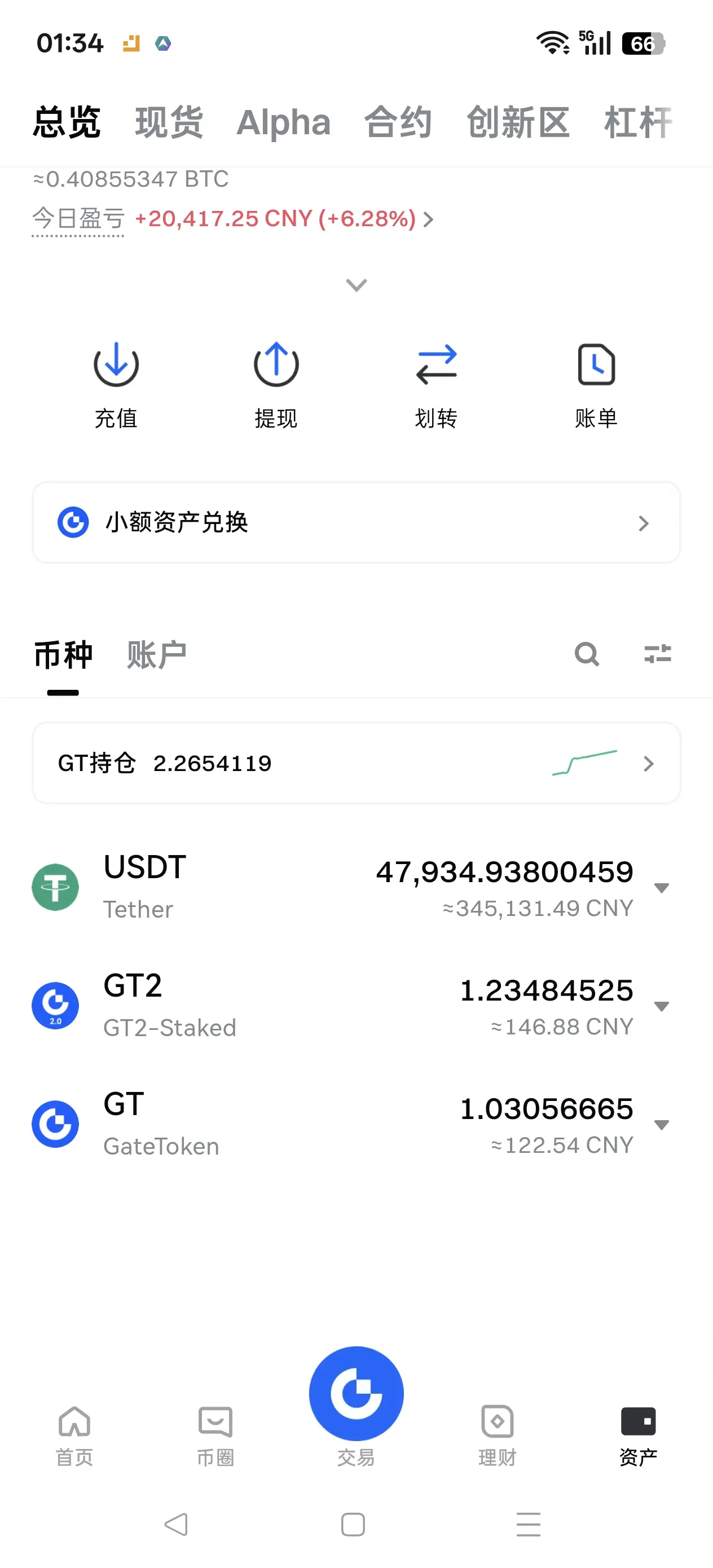
Task: Expand the GateToken GT asset row
Action: [x=356, y=1124]
